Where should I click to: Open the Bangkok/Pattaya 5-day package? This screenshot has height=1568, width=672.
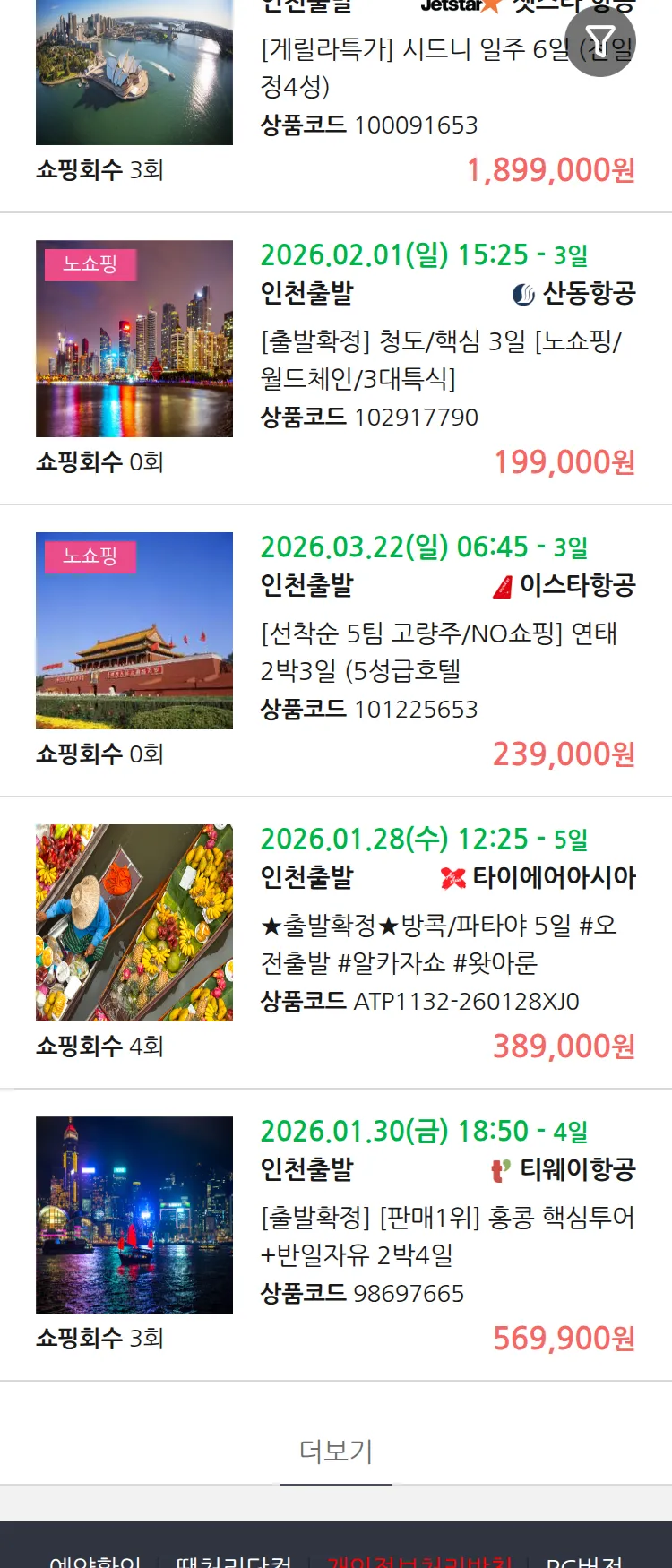tap(439, 943)
